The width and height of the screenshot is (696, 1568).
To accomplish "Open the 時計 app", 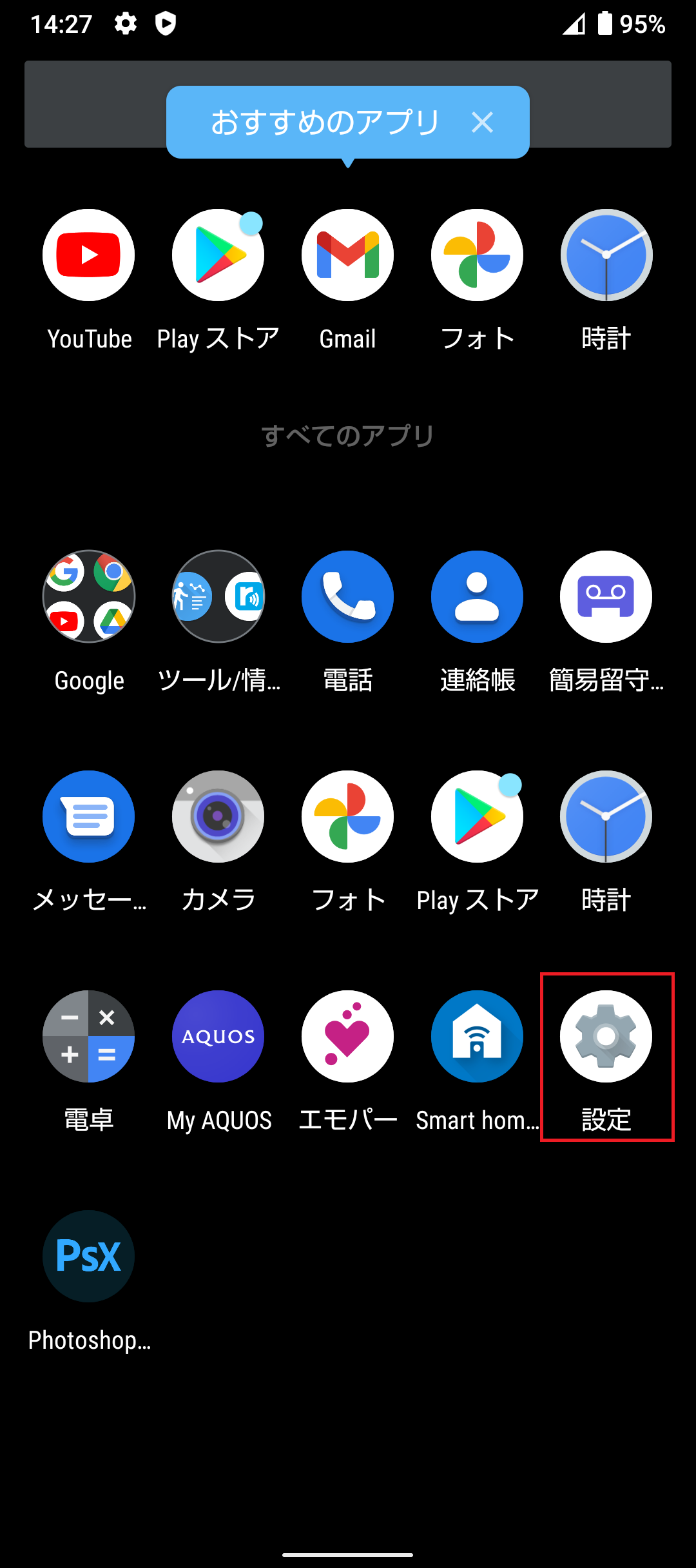I will coord(606,255).
